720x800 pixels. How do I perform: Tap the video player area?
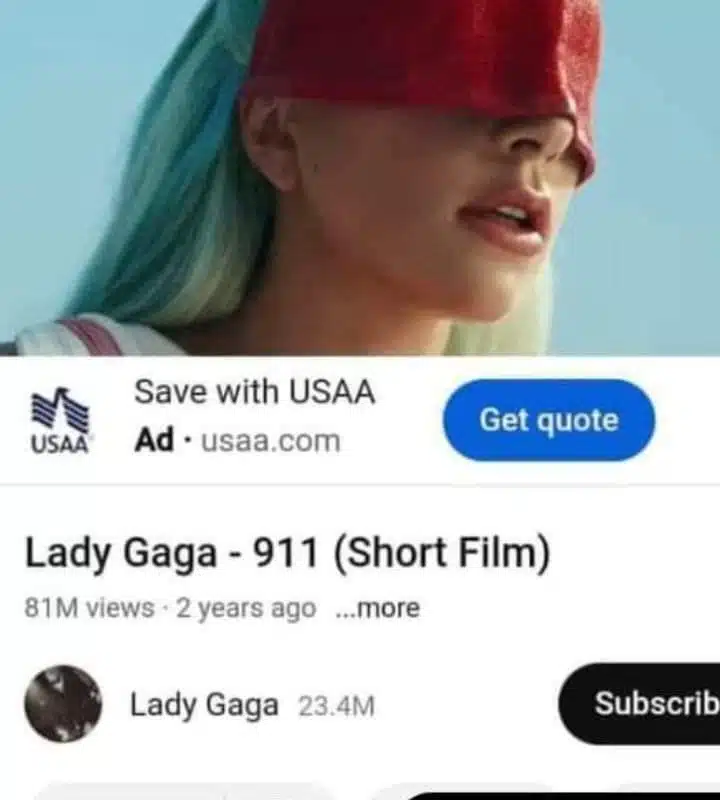click(360, 178)
